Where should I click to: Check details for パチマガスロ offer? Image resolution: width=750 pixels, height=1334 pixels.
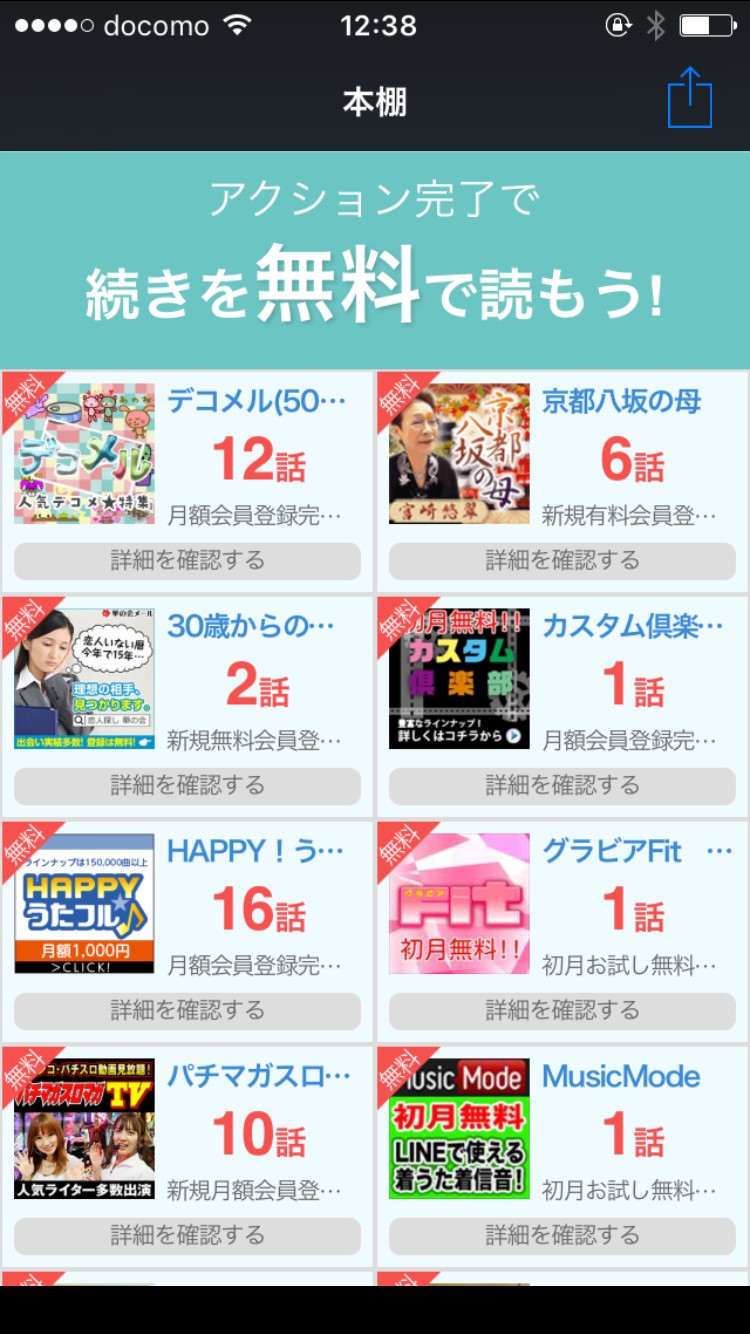[187, 1236]
